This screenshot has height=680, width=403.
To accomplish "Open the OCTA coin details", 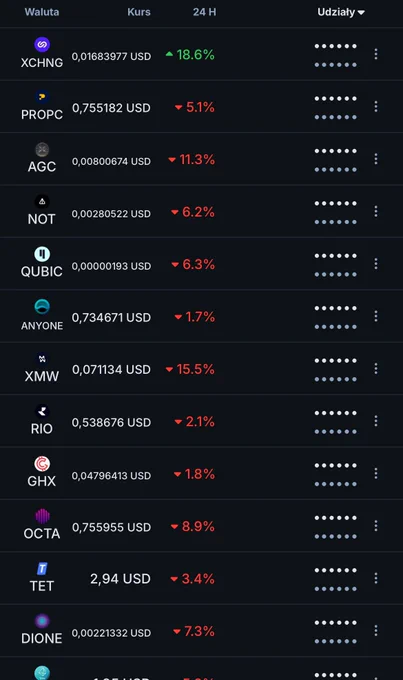I will coord(201,526).
